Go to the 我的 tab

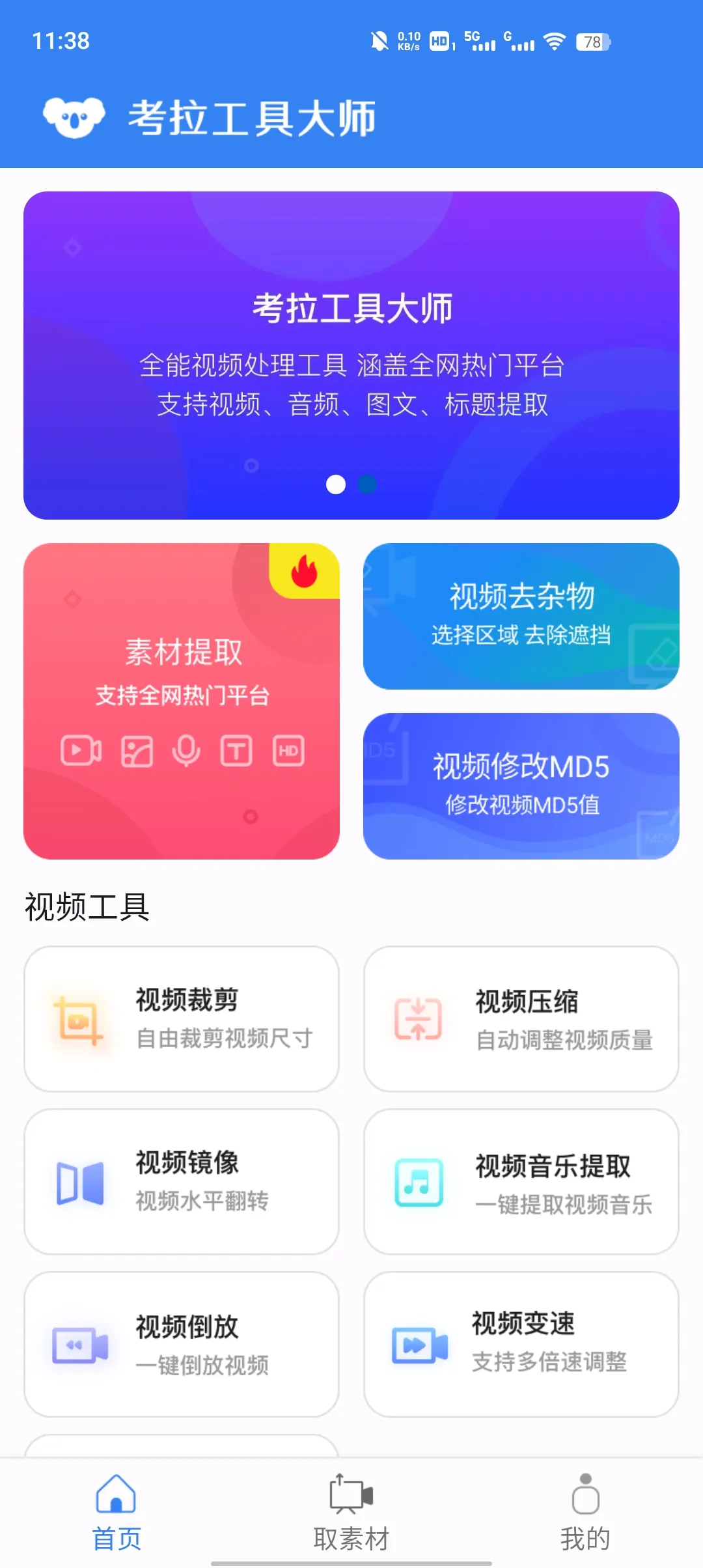point(585,1512)
